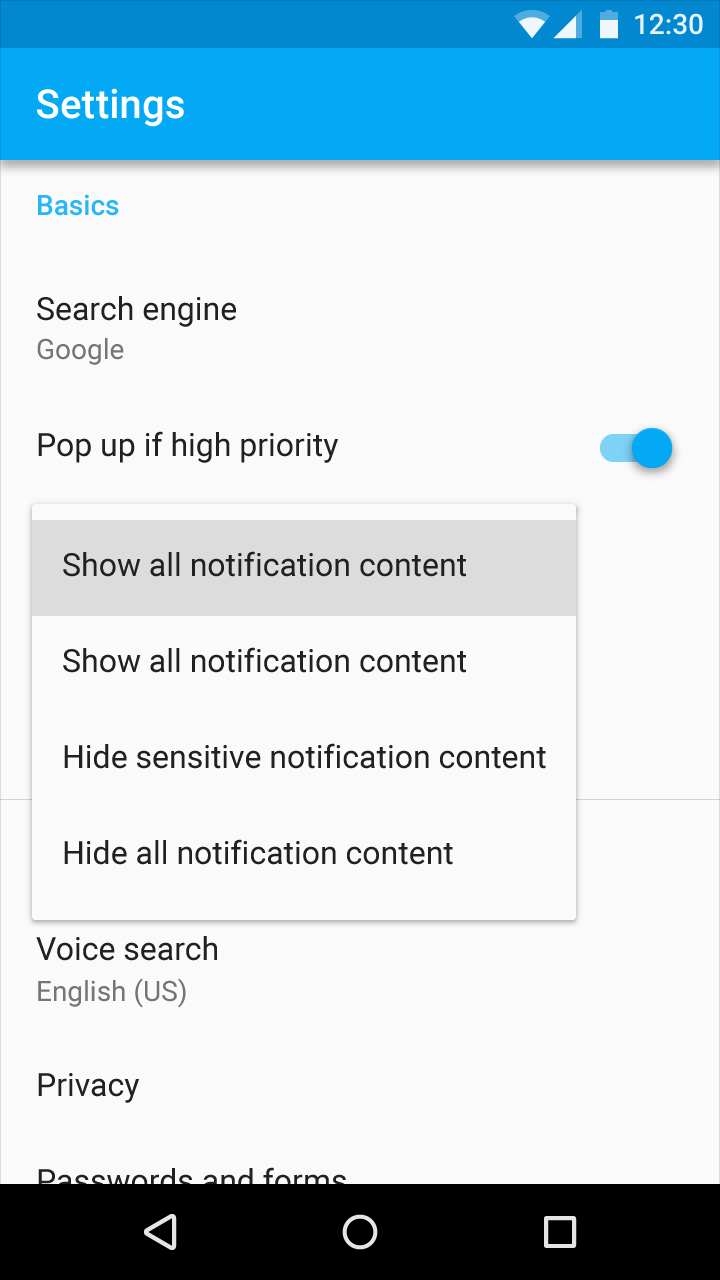720x1280 pixels.
Task: Go to the home screen
Action: [x=360, y=1232]
